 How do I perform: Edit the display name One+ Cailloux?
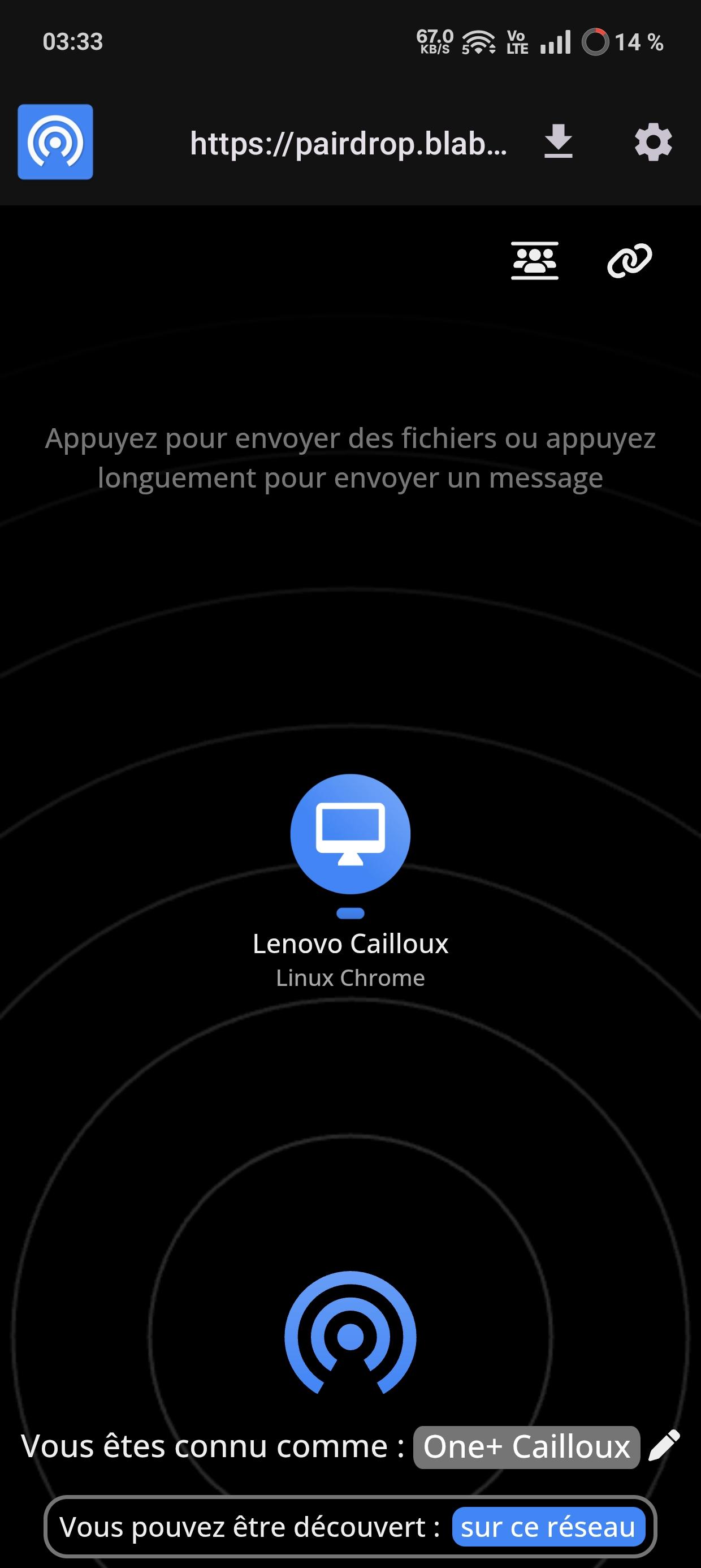(x=526, y=1447)
